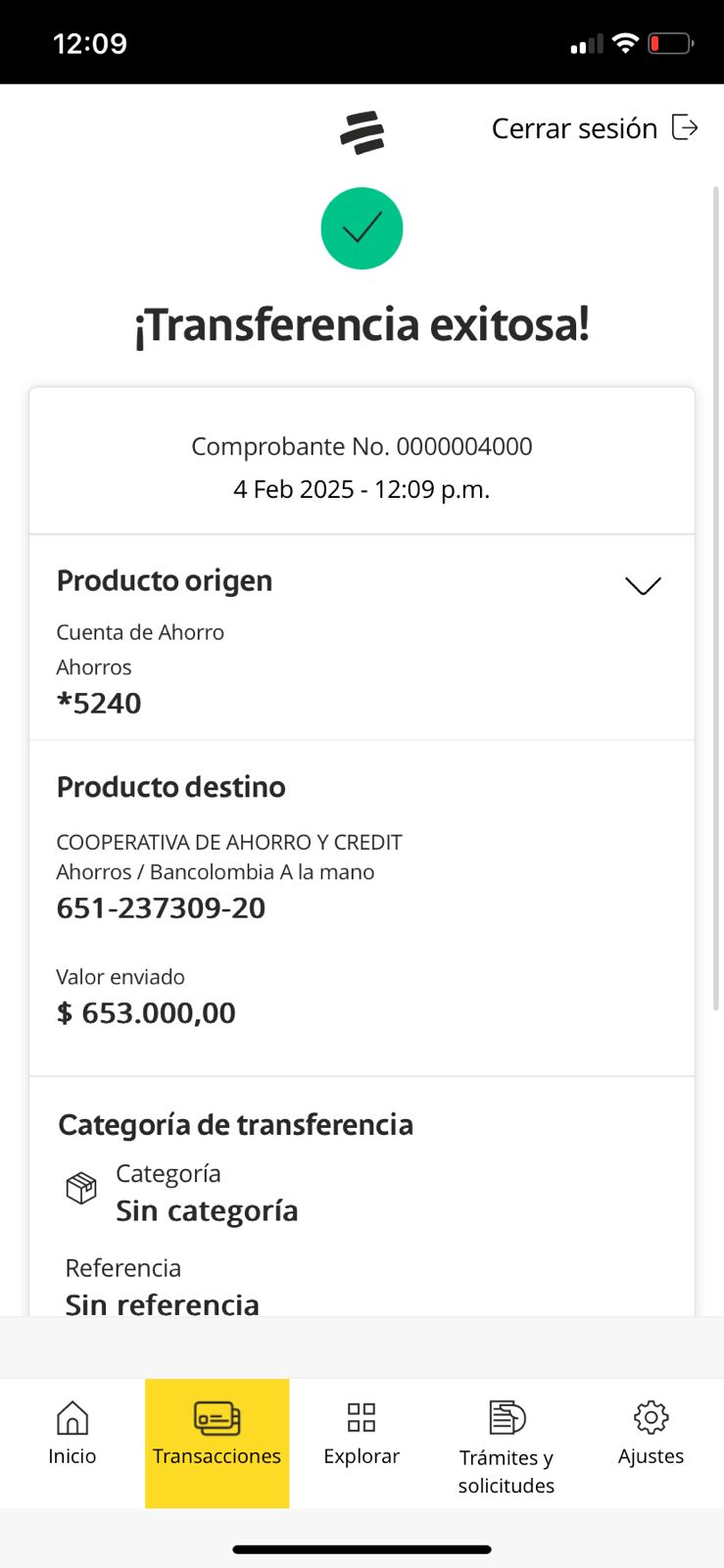
Task: Open the Transacciones tab
Action: click(x=217, y=1433)
